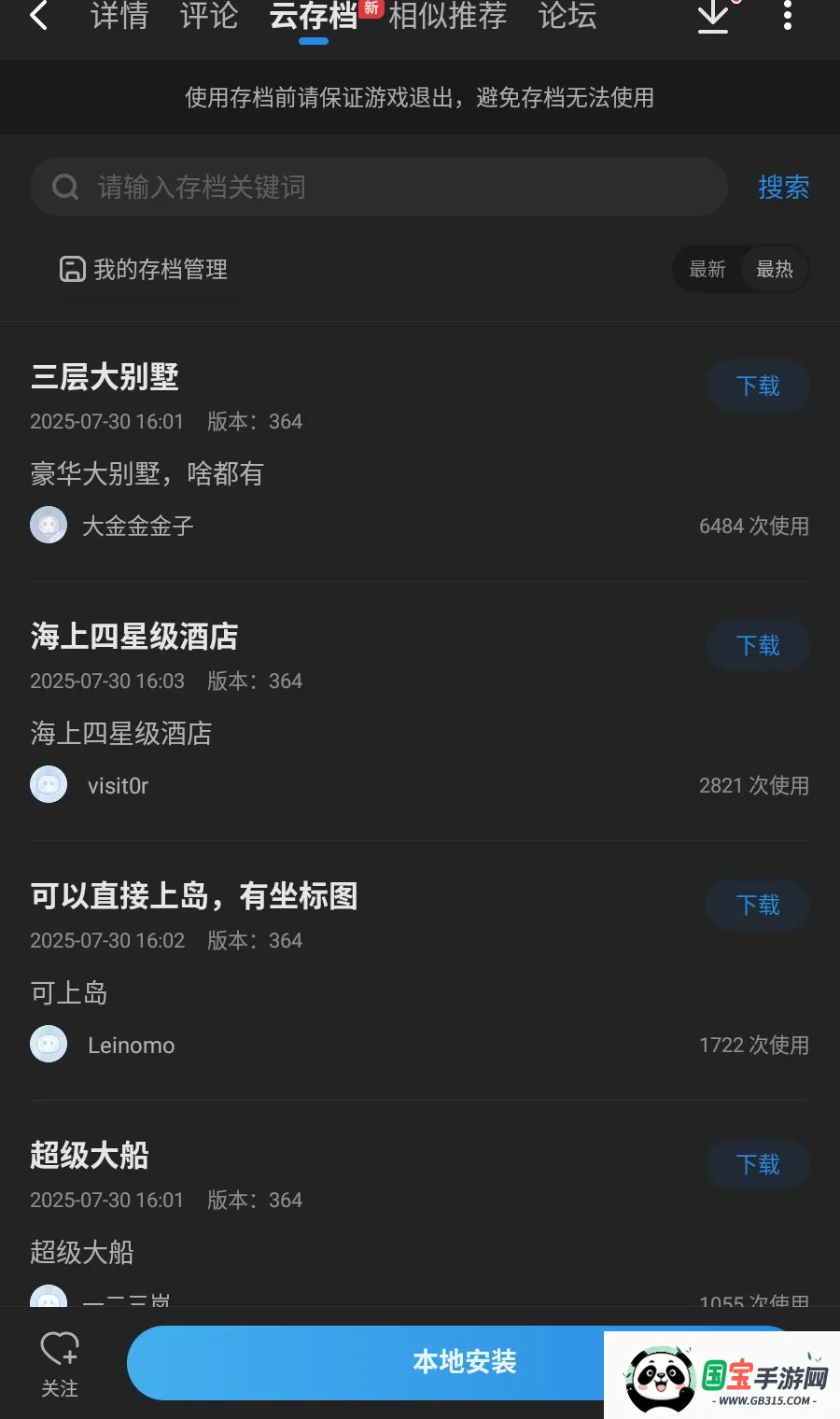The height and width of the screenshot is (1419, 840).
Task: Open the 相似推荐 tab
Action: [448, 15]
